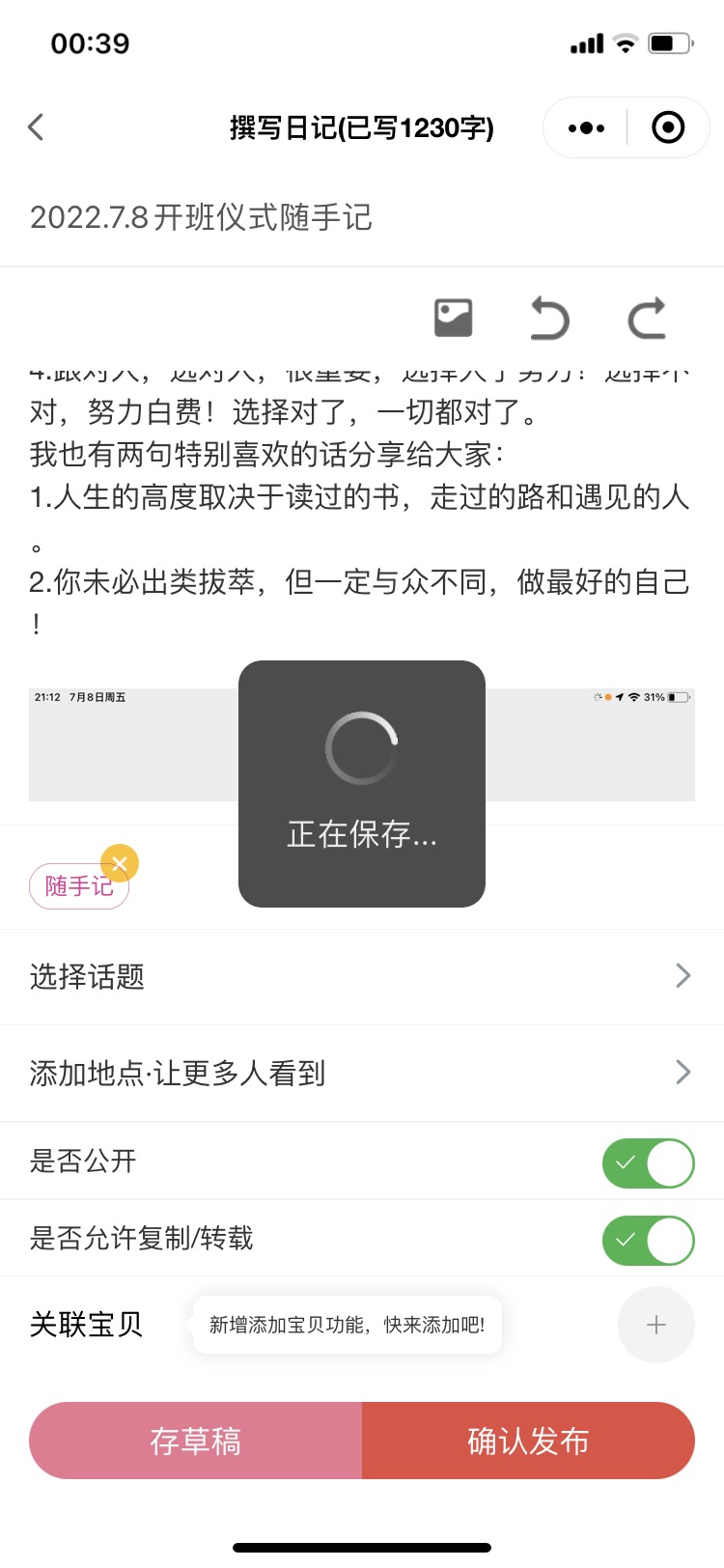The height and width of the screenshot is (1568, 724).
Task: Select the 随手记 tag label
Action: coord(77,884)
